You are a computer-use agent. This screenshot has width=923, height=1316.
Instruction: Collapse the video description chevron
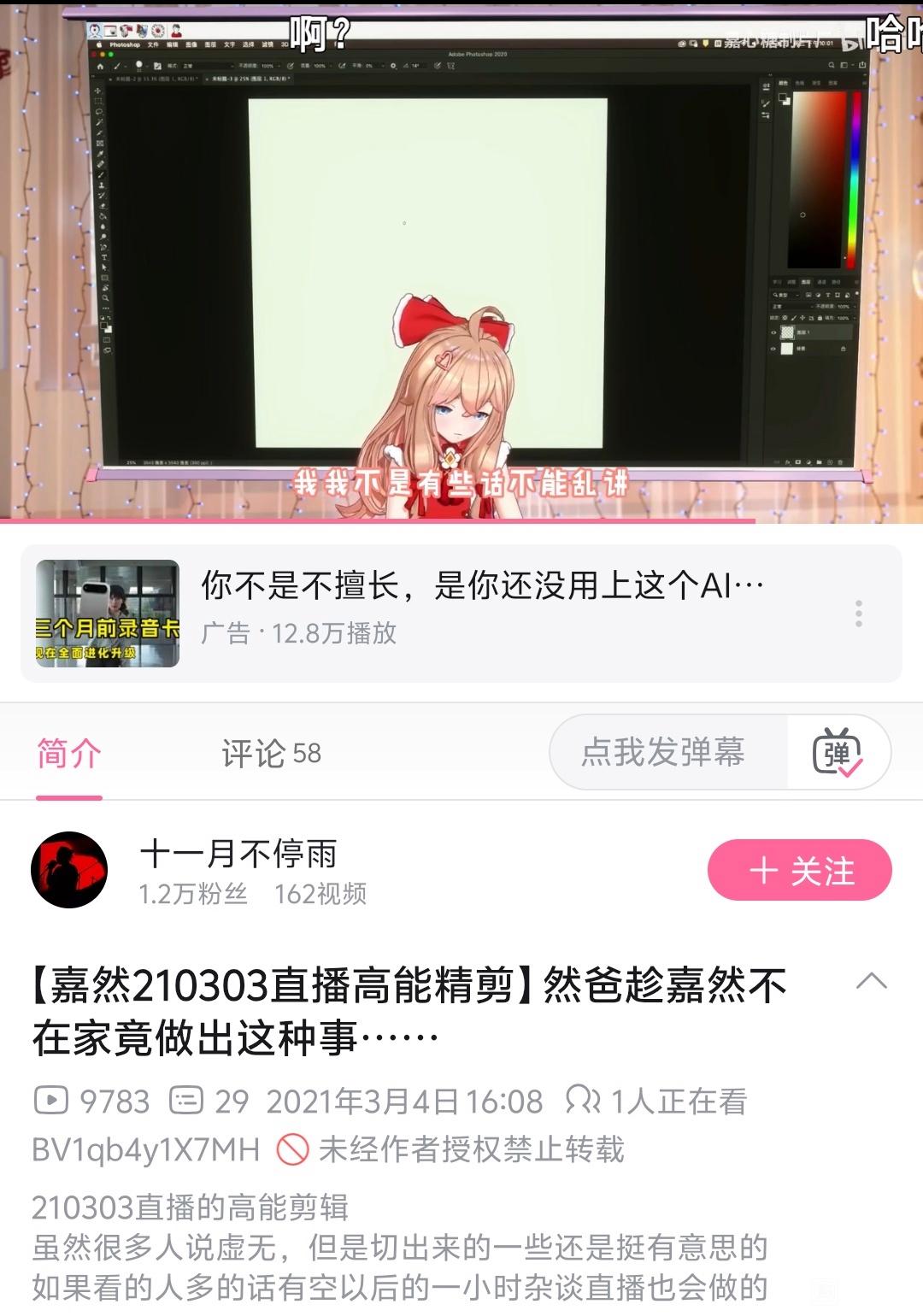[871, 980]
